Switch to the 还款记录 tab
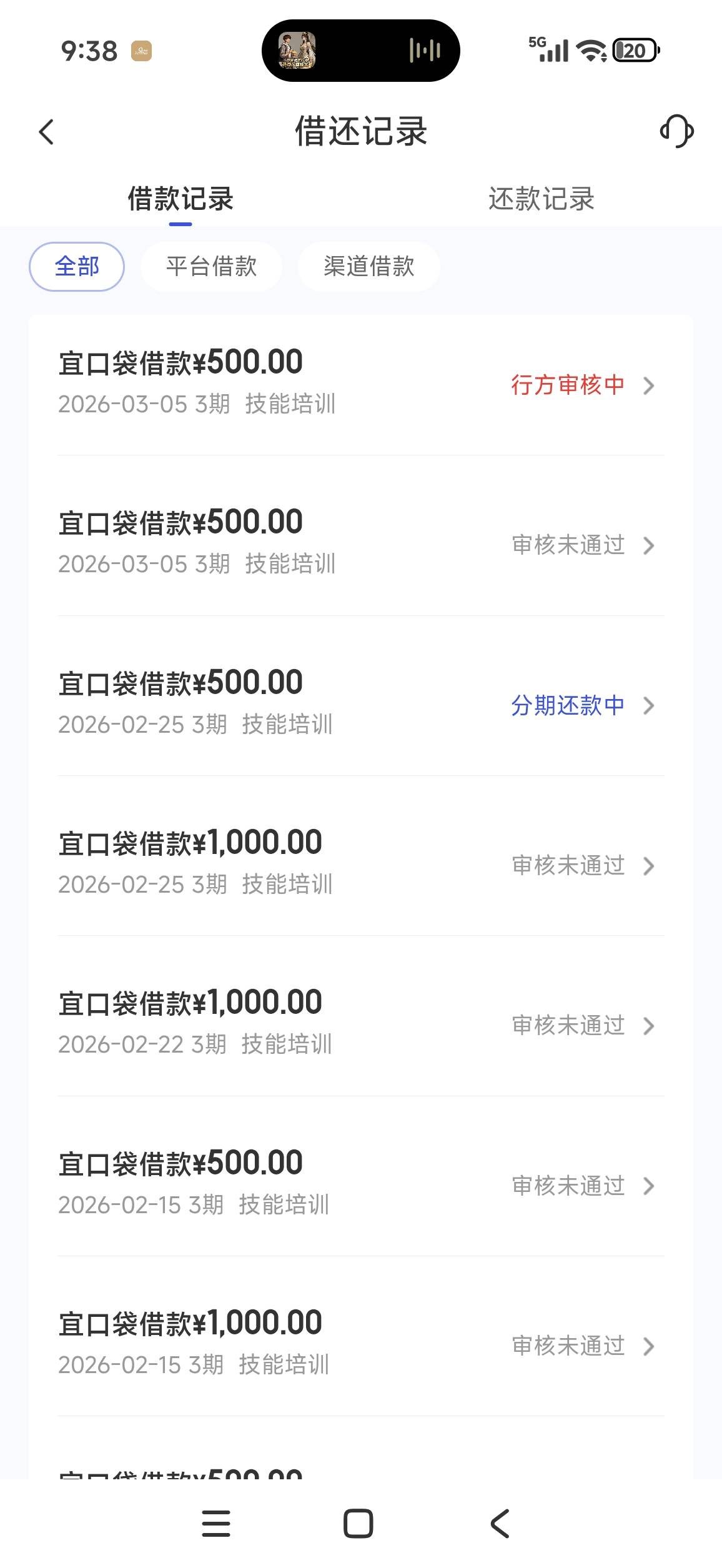Image resolution: width=722 pixels, height=1568 pixels. pyautogui.click(x=541, y=199)
